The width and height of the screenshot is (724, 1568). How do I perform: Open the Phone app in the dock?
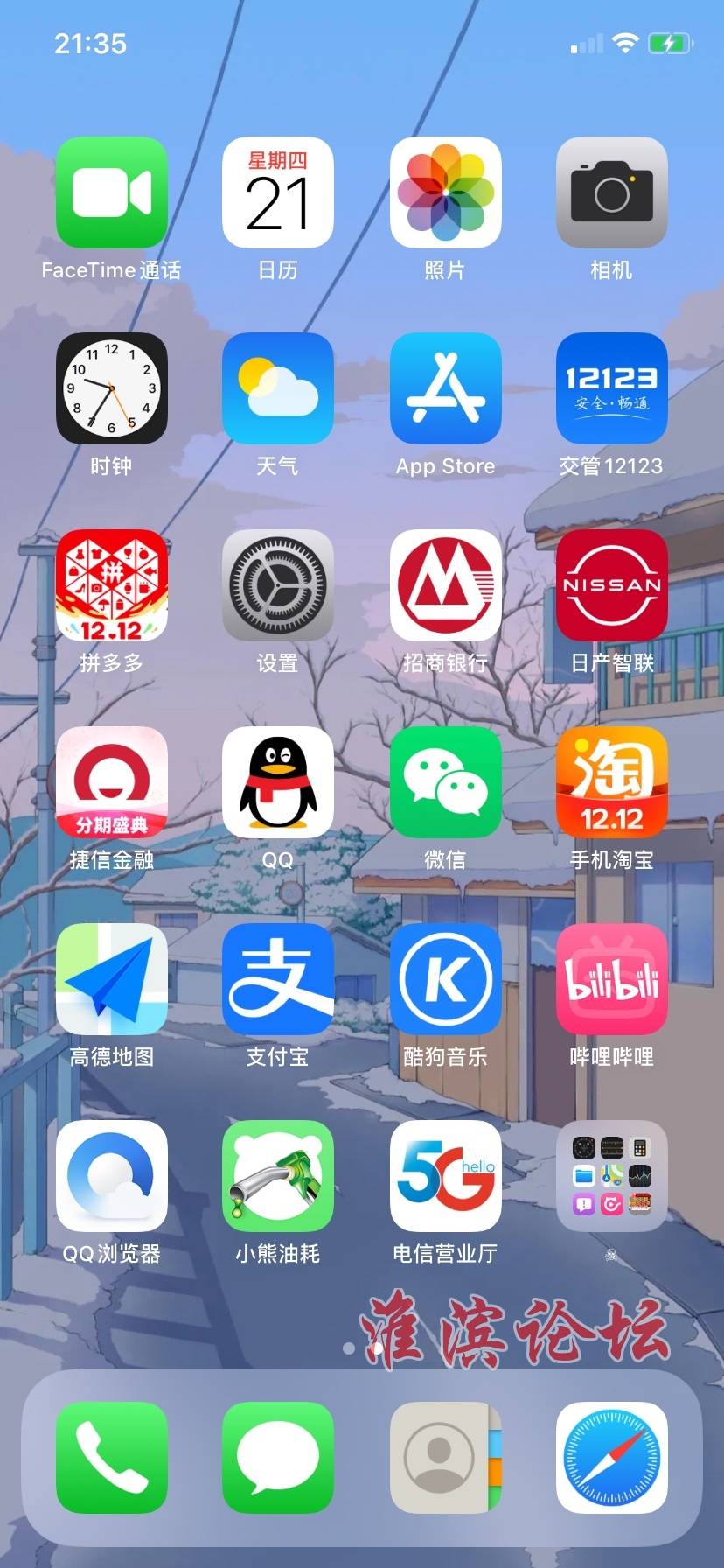[x=111, y=1458]
